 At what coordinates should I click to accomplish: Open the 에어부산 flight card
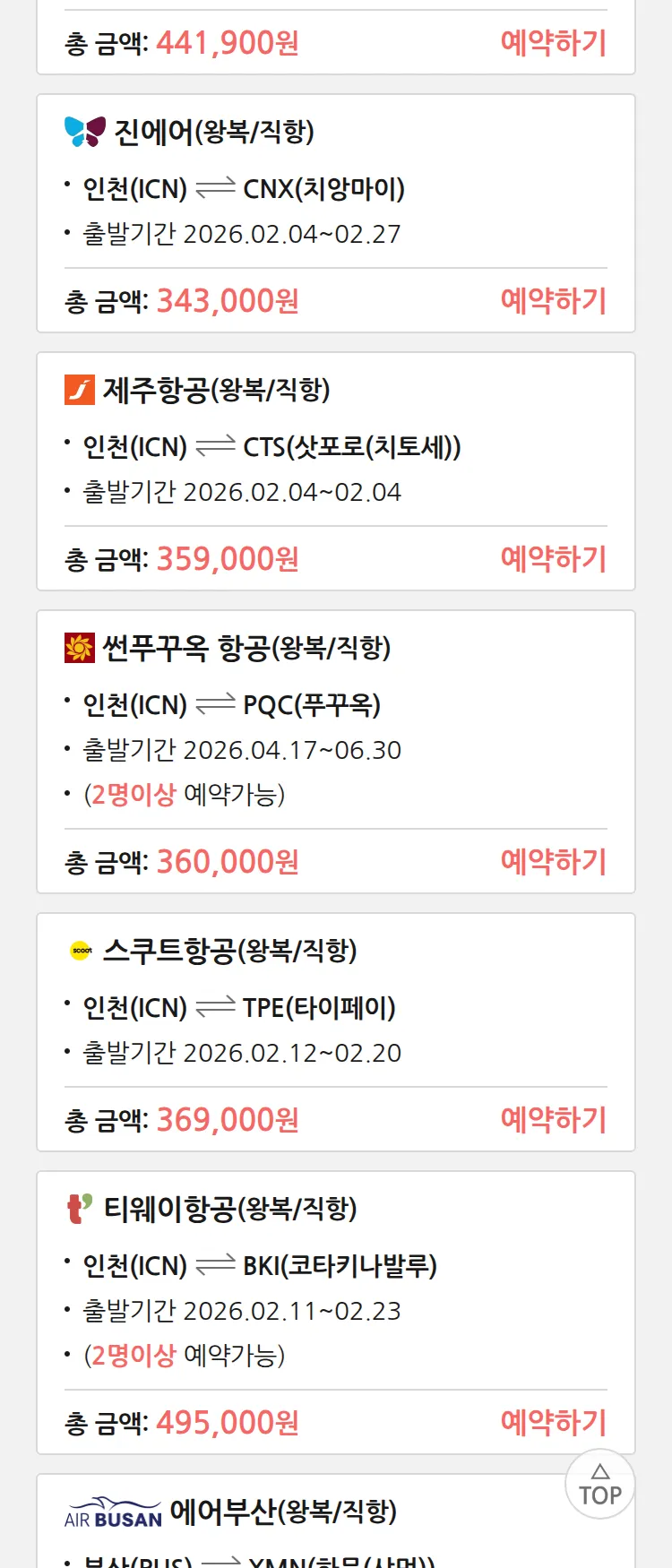[x=282, y=1513]
